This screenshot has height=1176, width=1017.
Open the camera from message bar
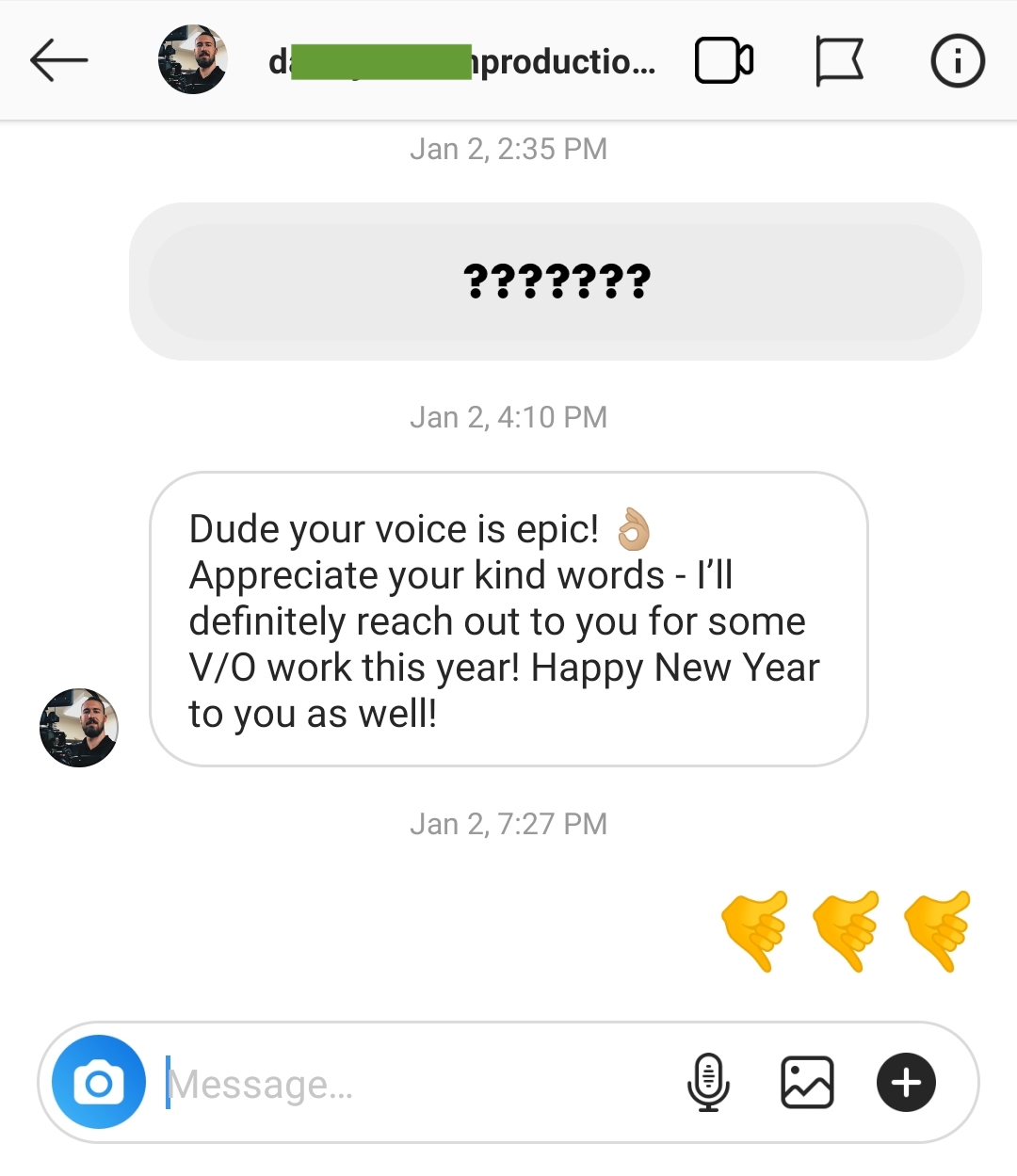[99, 1082]
